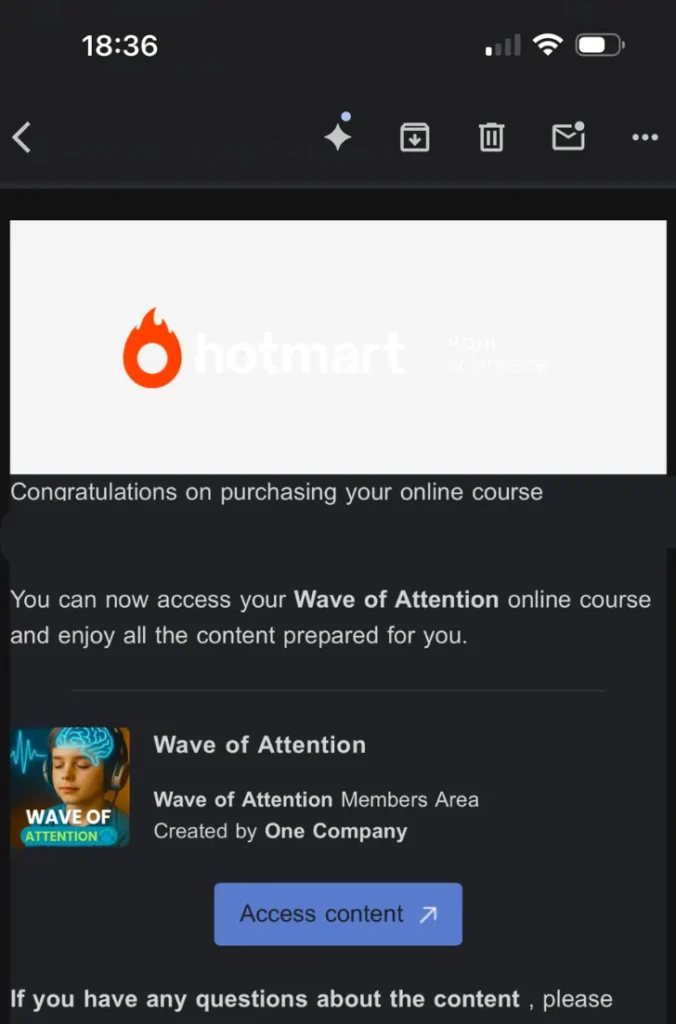Archive this email
This screenshot has height=1024, width=676.
coord(414,137)
